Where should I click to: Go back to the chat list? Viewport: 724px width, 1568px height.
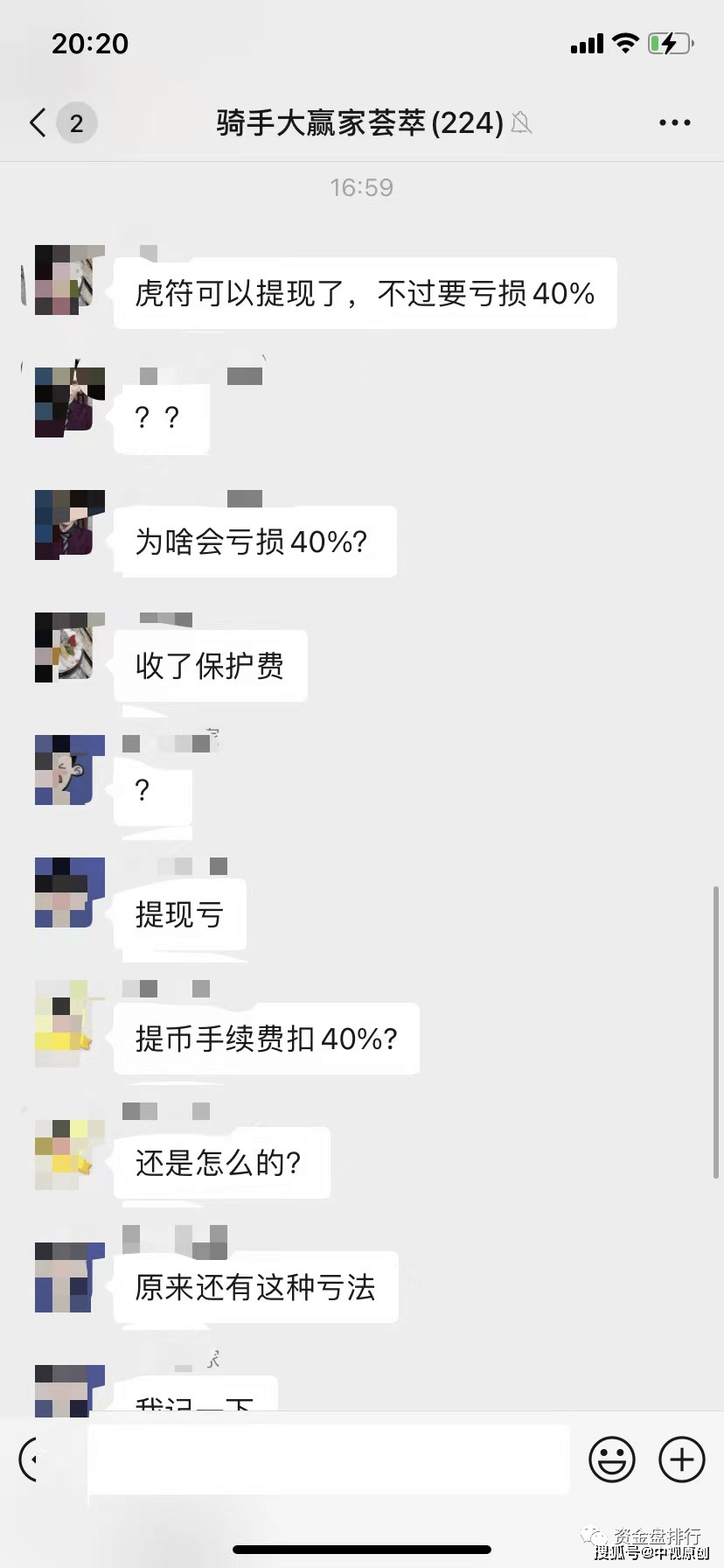(x=38, y=122)
